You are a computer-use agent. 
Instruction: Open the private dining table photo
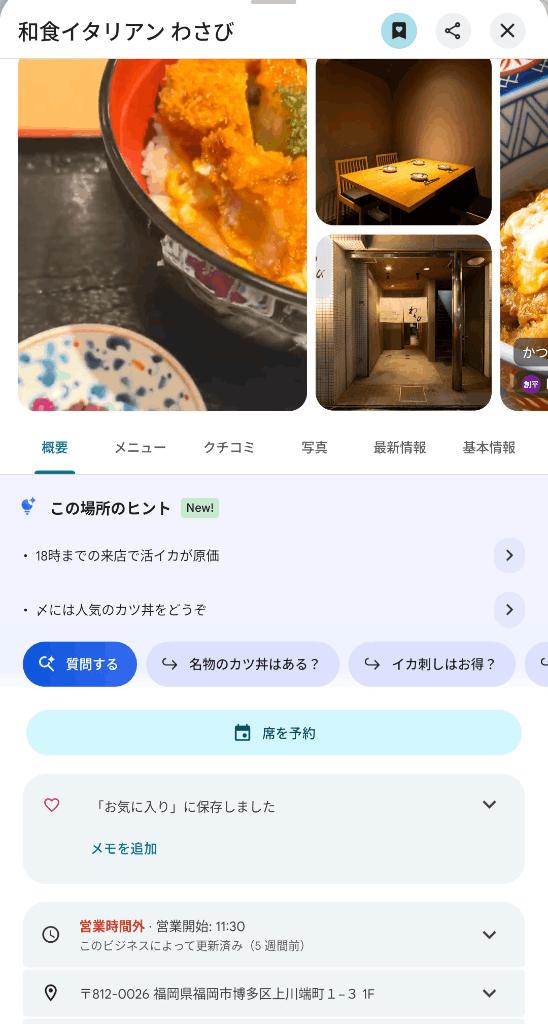(404, 142)
